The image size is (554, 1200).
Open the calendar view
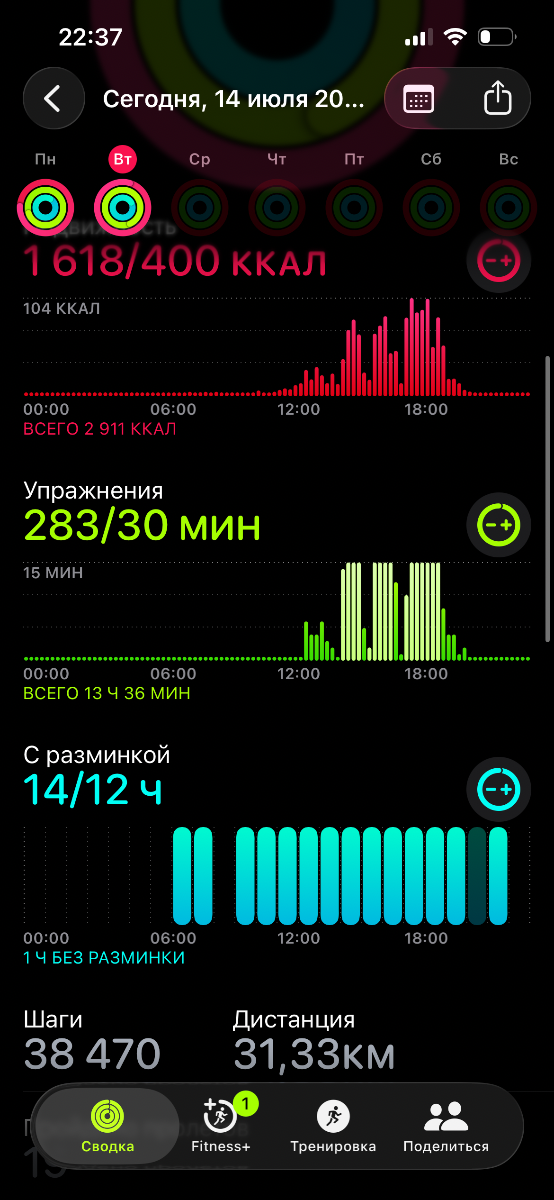click(418, 99)
